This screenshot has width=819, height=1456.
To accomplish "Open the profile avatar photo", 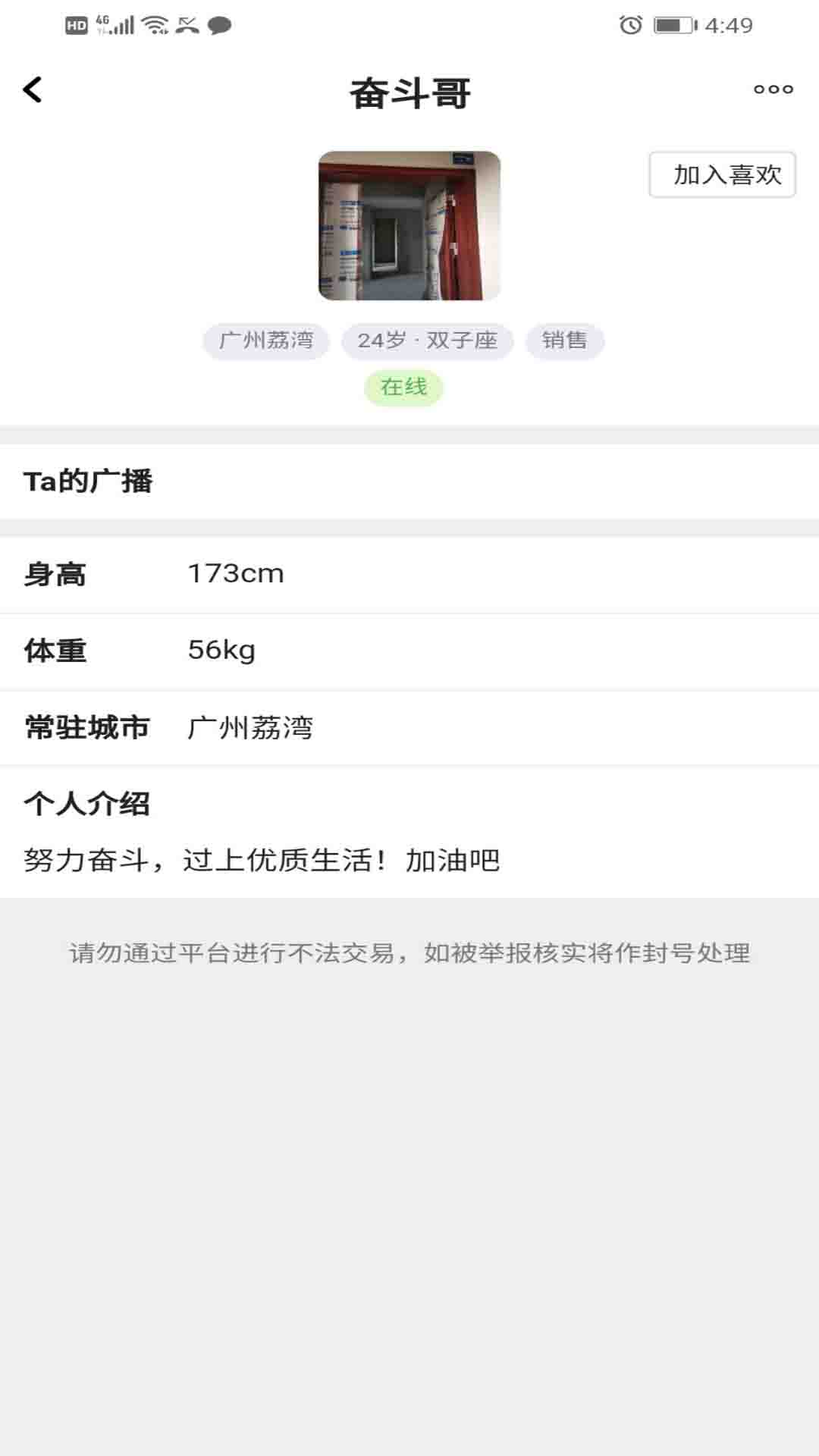I will (409, 225).
